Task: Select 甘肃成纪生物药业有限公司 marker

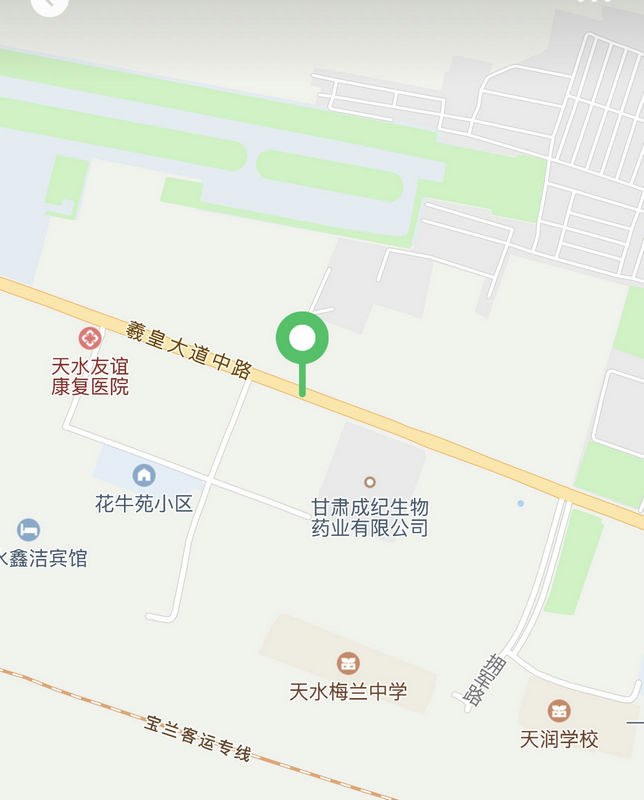Action: 370,483
